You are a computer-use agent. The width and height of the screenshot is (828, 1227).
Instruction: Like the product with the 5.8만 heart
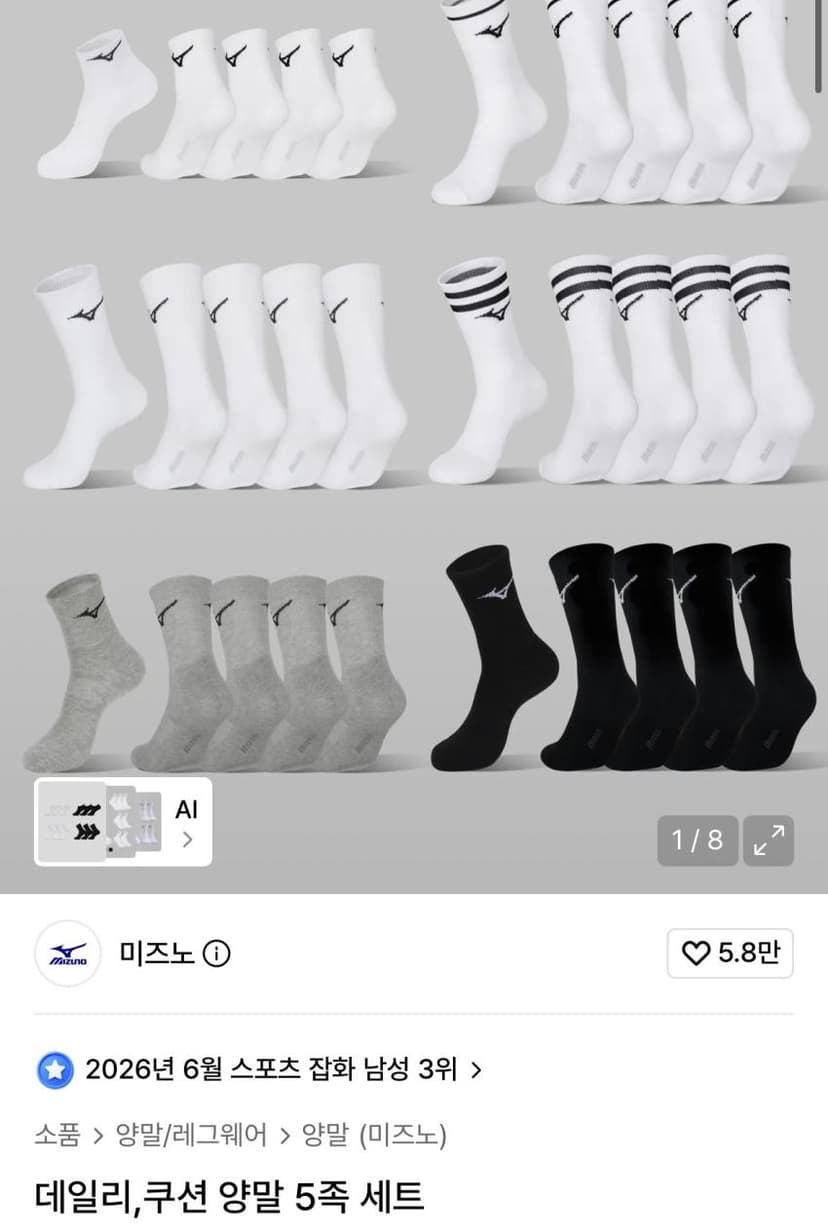[730, 953]
